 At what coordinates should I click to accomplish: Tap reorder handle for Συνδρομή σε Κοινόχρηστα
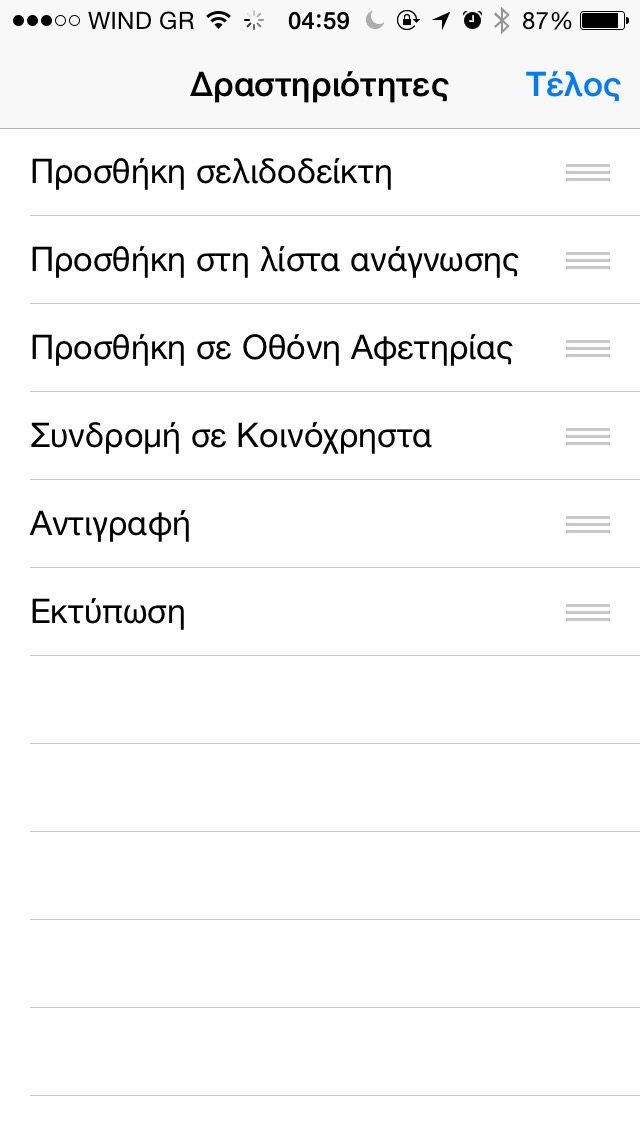coord(587,437)
